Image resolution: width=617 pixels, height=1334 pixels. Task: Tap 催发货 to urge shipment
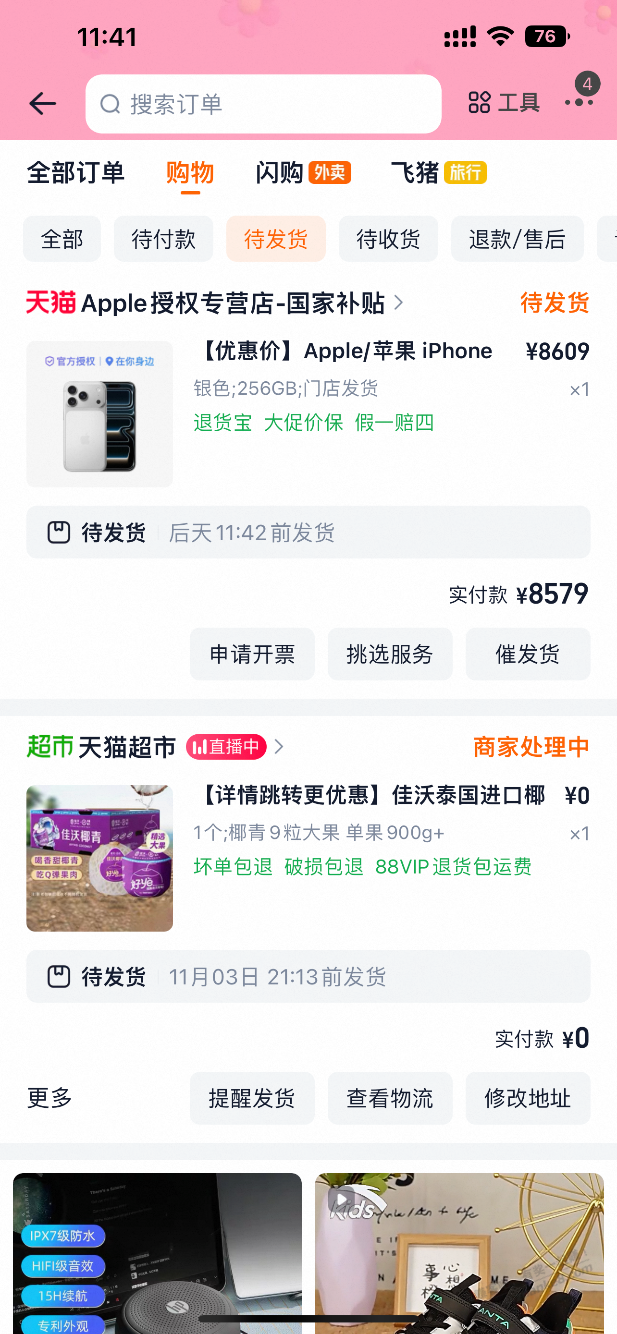pyautogui.click(x=528, y=654)
